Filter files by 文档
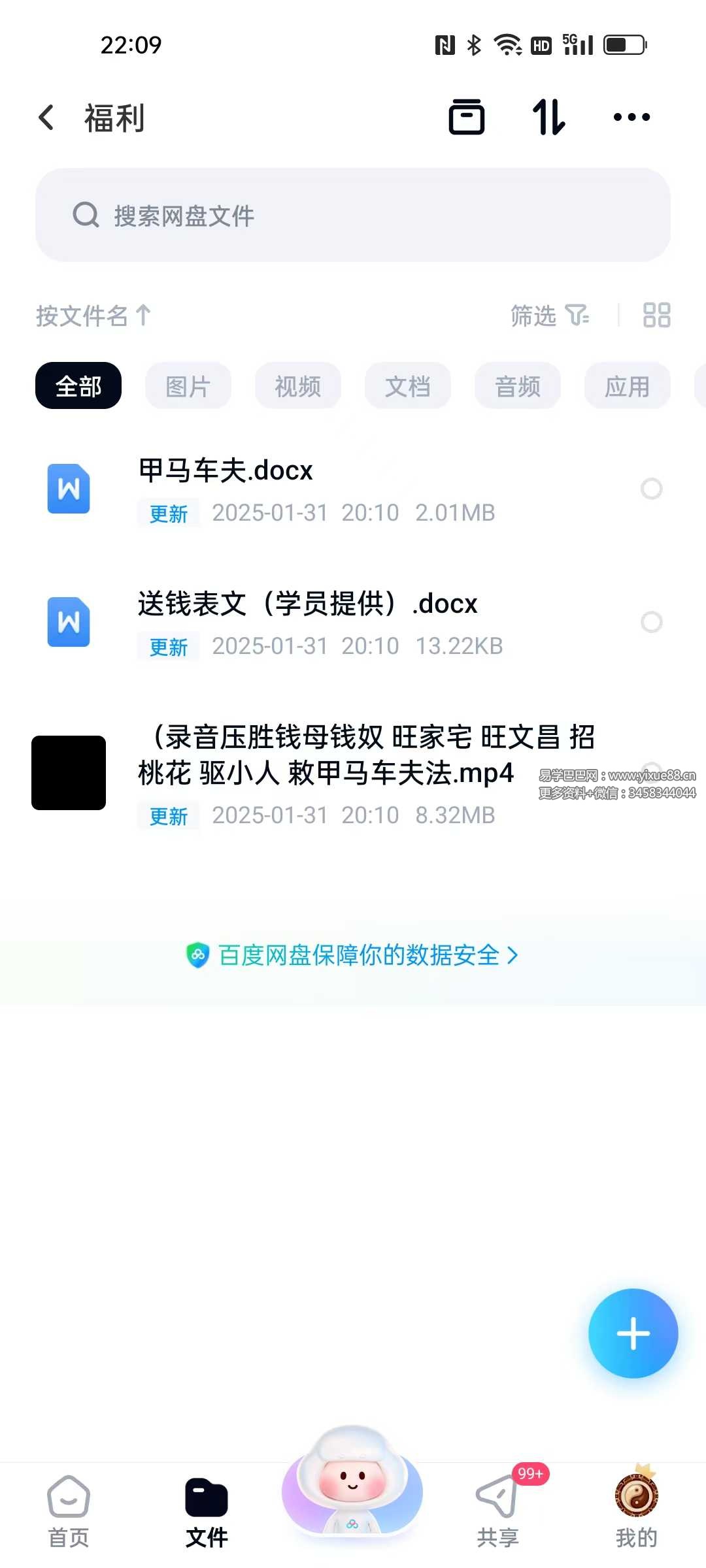 coord(407,386)
